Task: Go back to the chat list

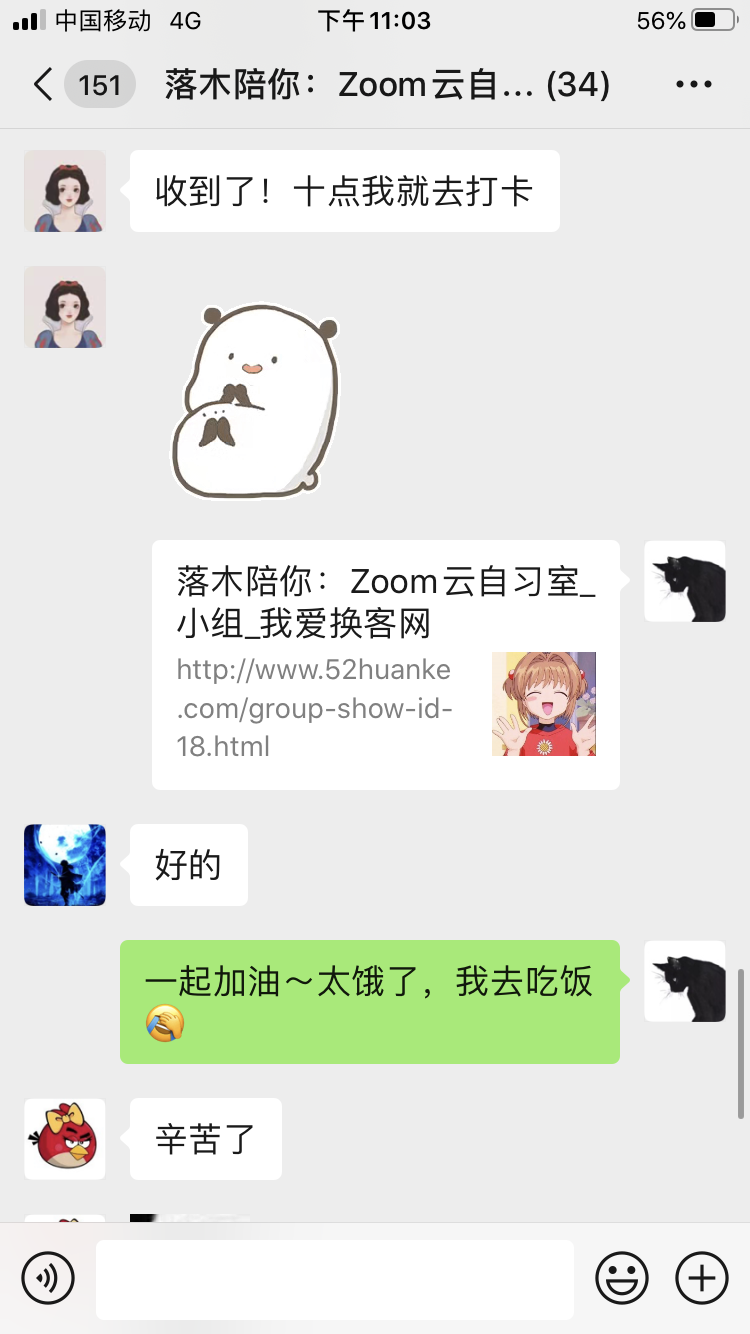Action: click(43, 85)
